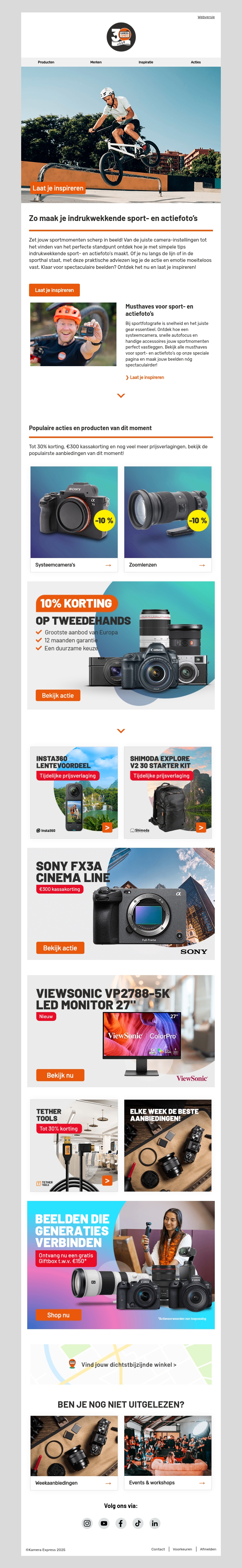Open the Tether Tools 30% korting tile

(x=74, y=1145)
